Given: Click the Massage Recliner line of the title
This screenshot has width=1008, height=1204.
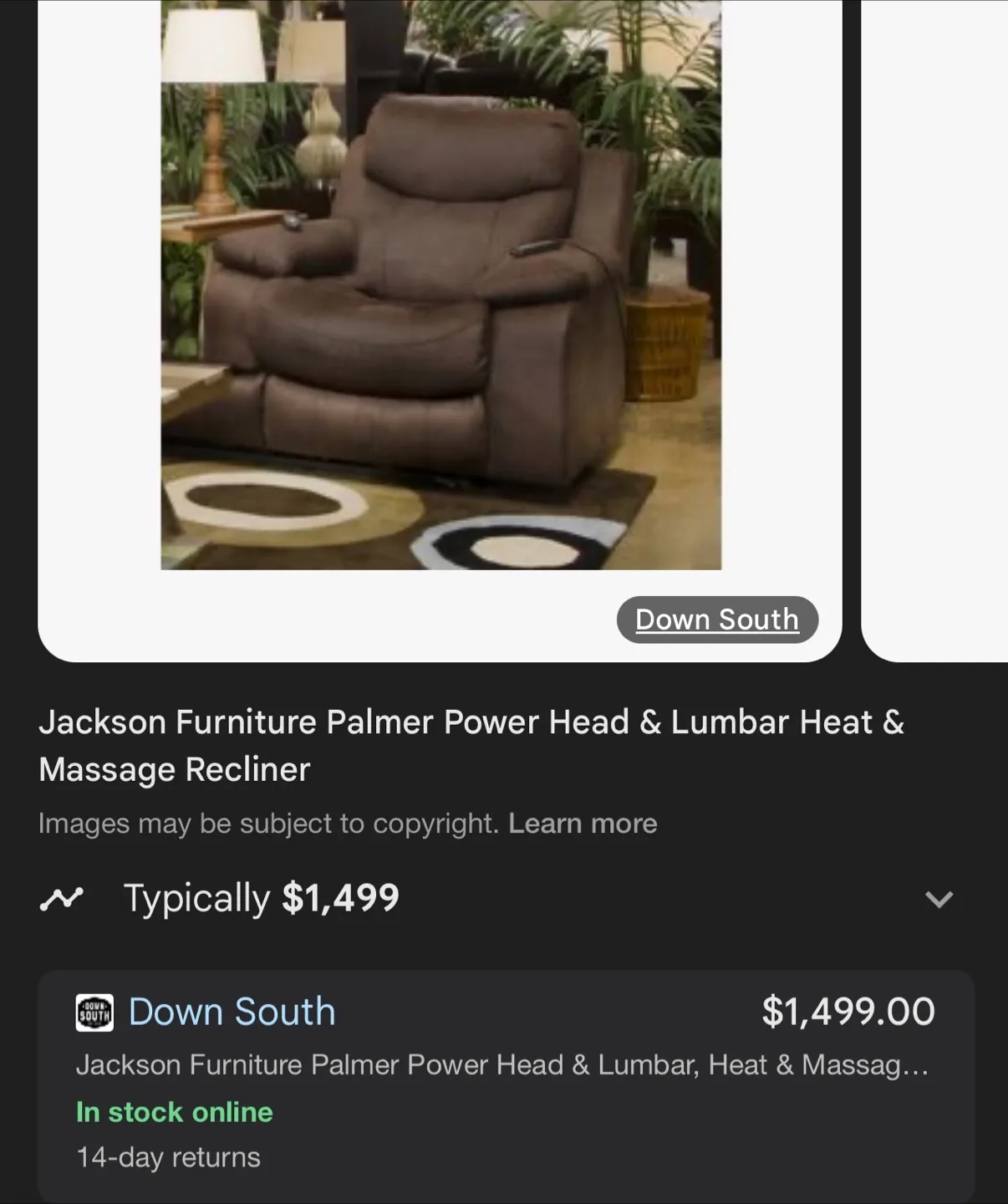Looking at the screenshot, I should click(175, 769).
